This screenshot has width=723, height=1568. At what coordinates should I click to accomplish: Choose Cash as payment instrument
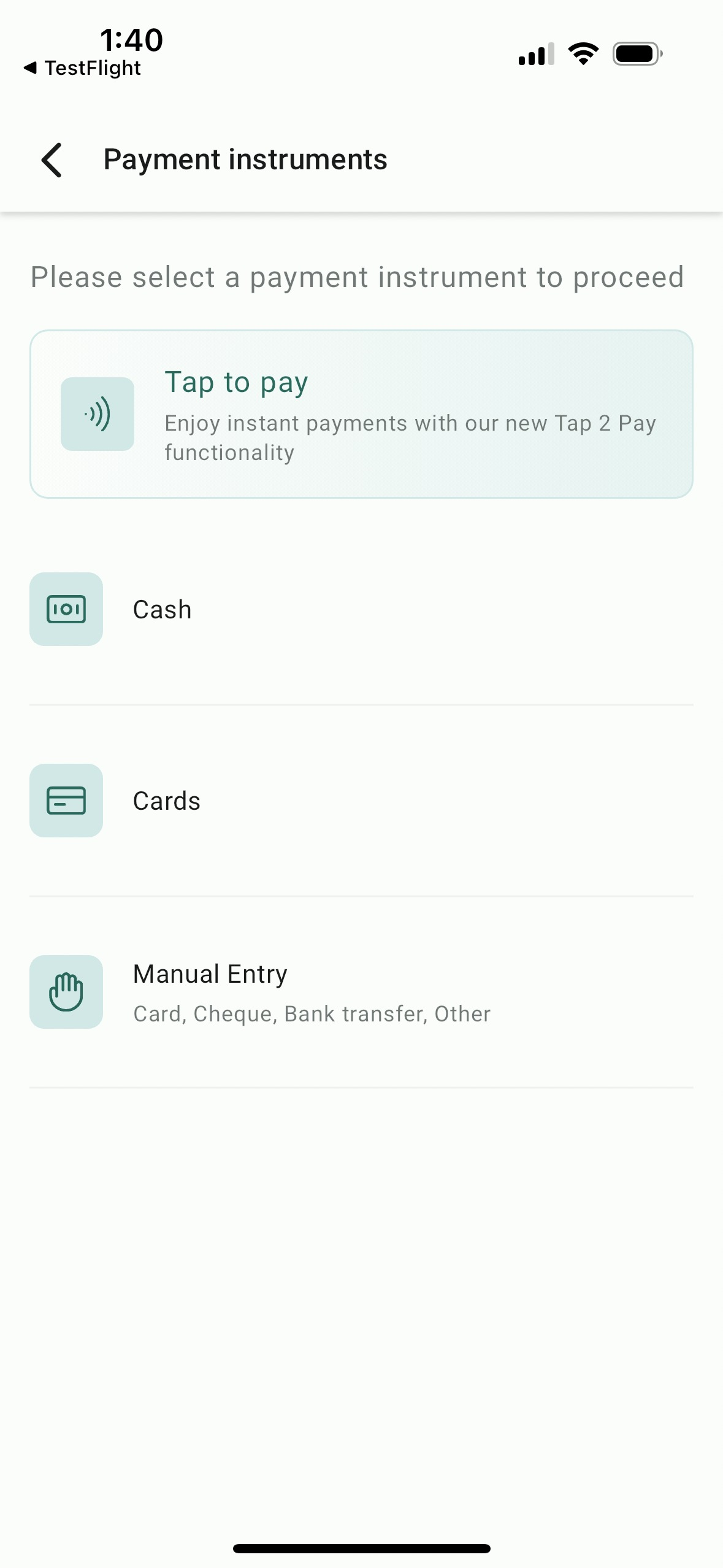pos(361,609)
